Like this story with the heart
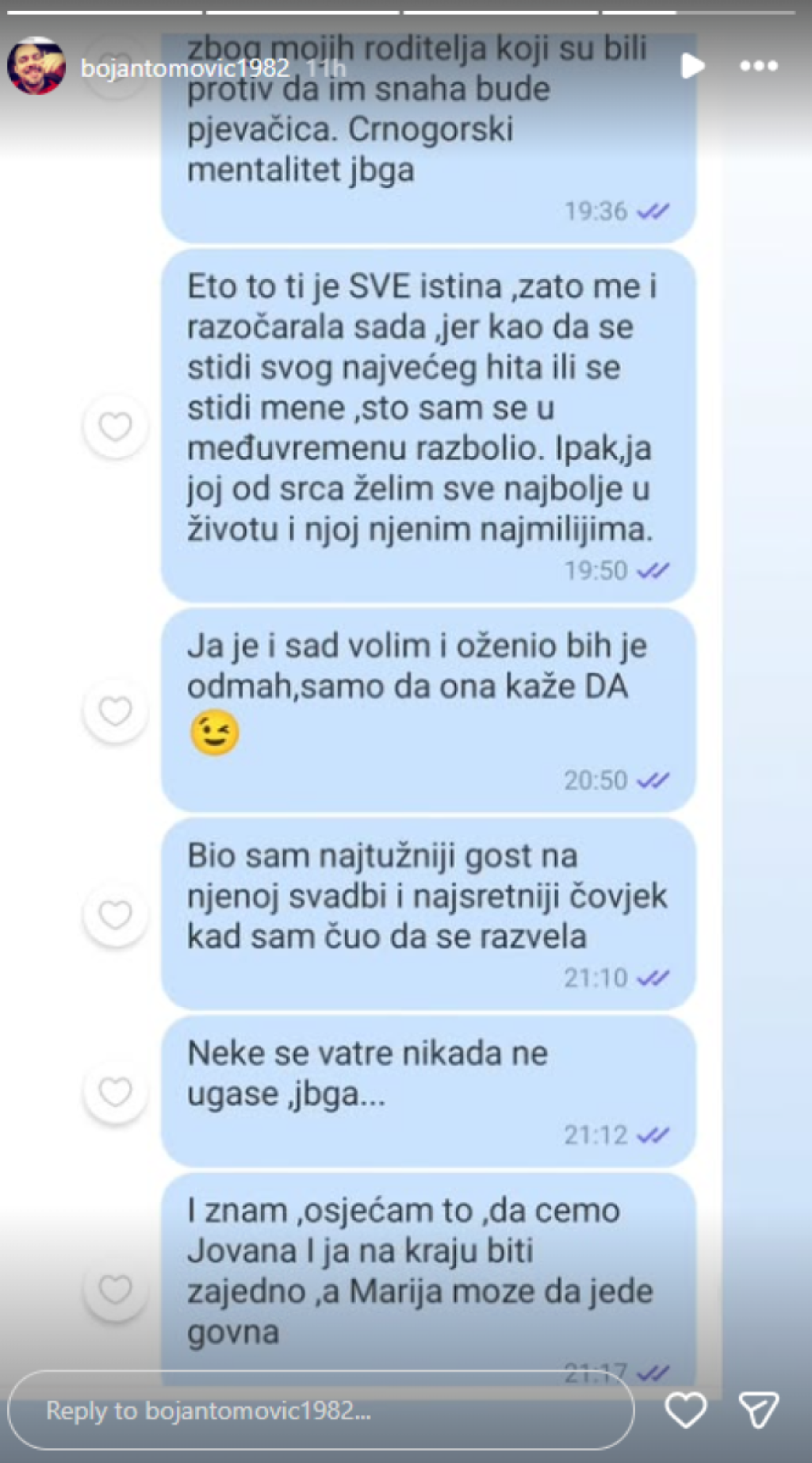 pos(685,1410)
